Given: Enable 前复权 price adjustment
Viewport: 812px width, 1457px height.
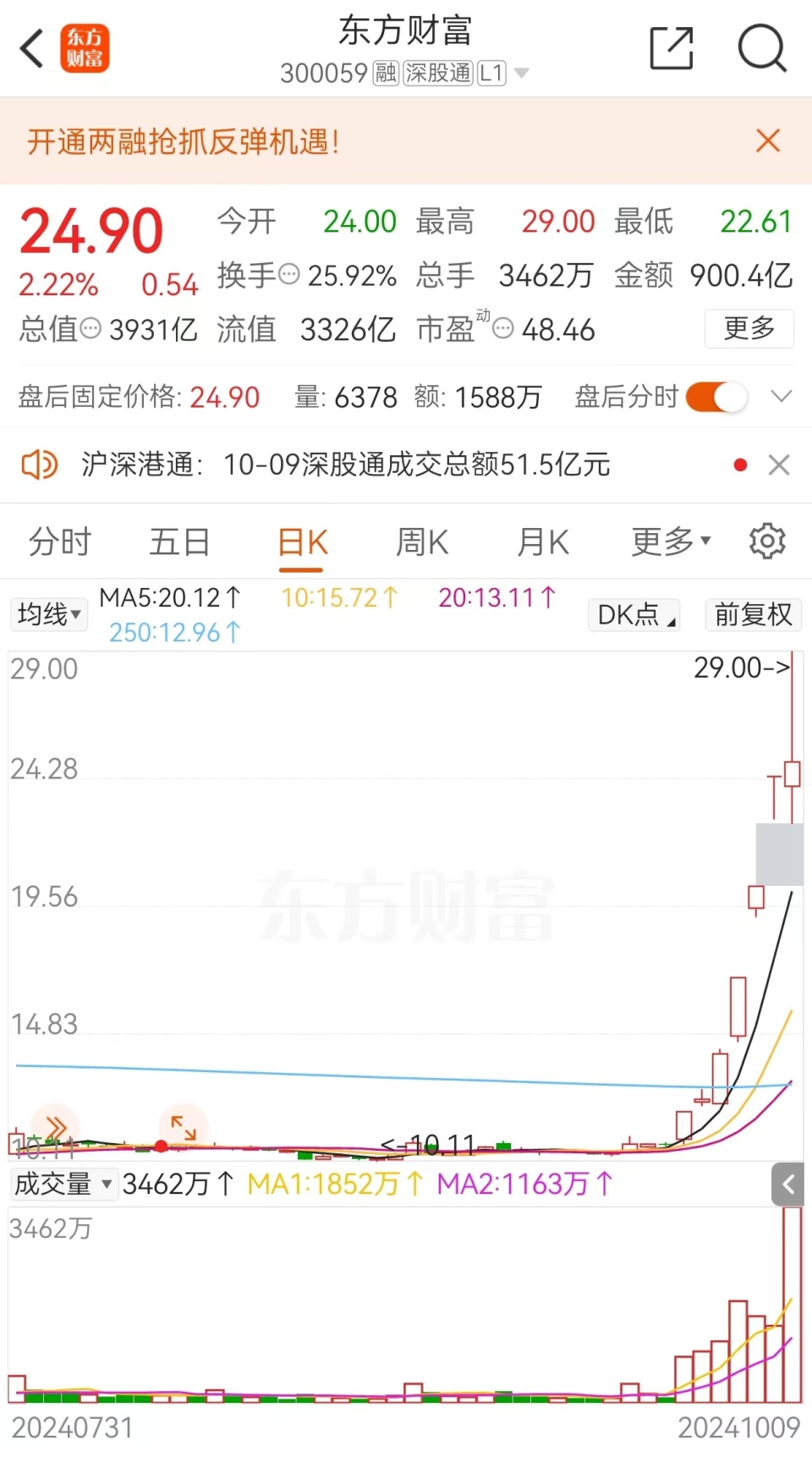Looking at the screenshot, I should pyautogui.click(x=752, y=615).
